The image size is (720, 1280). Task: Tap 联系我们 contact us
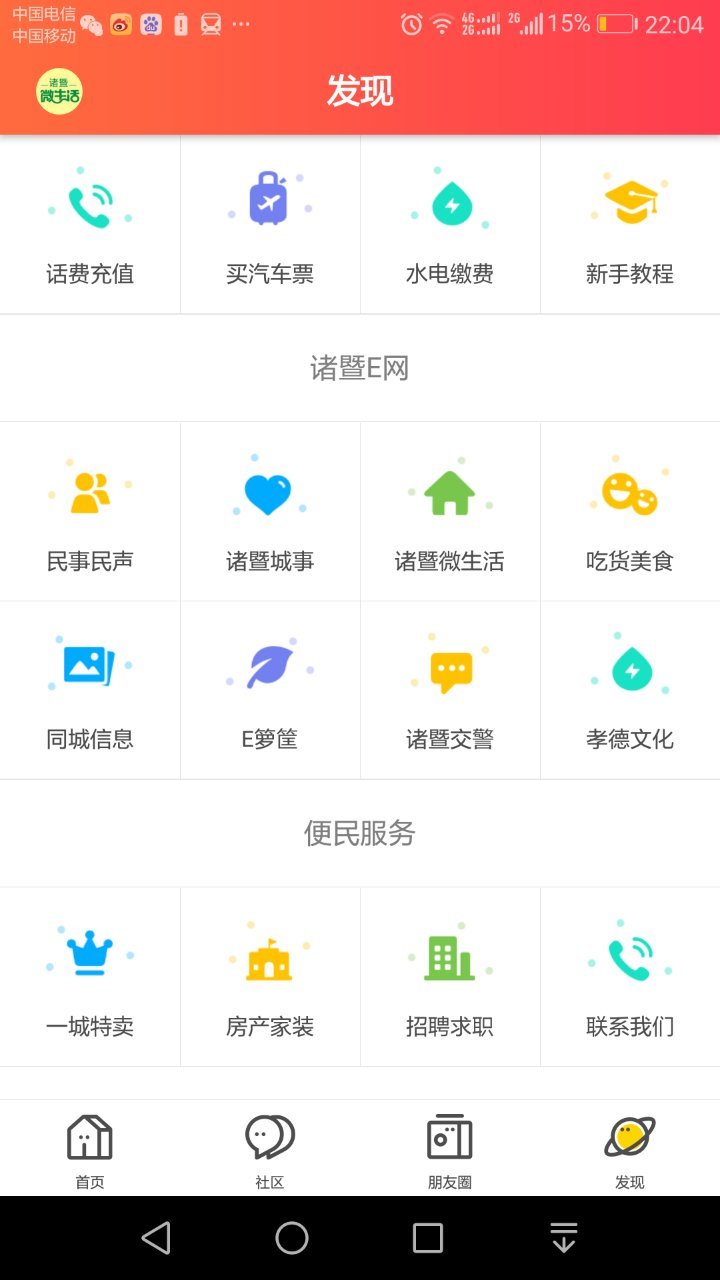pos(630,977)
